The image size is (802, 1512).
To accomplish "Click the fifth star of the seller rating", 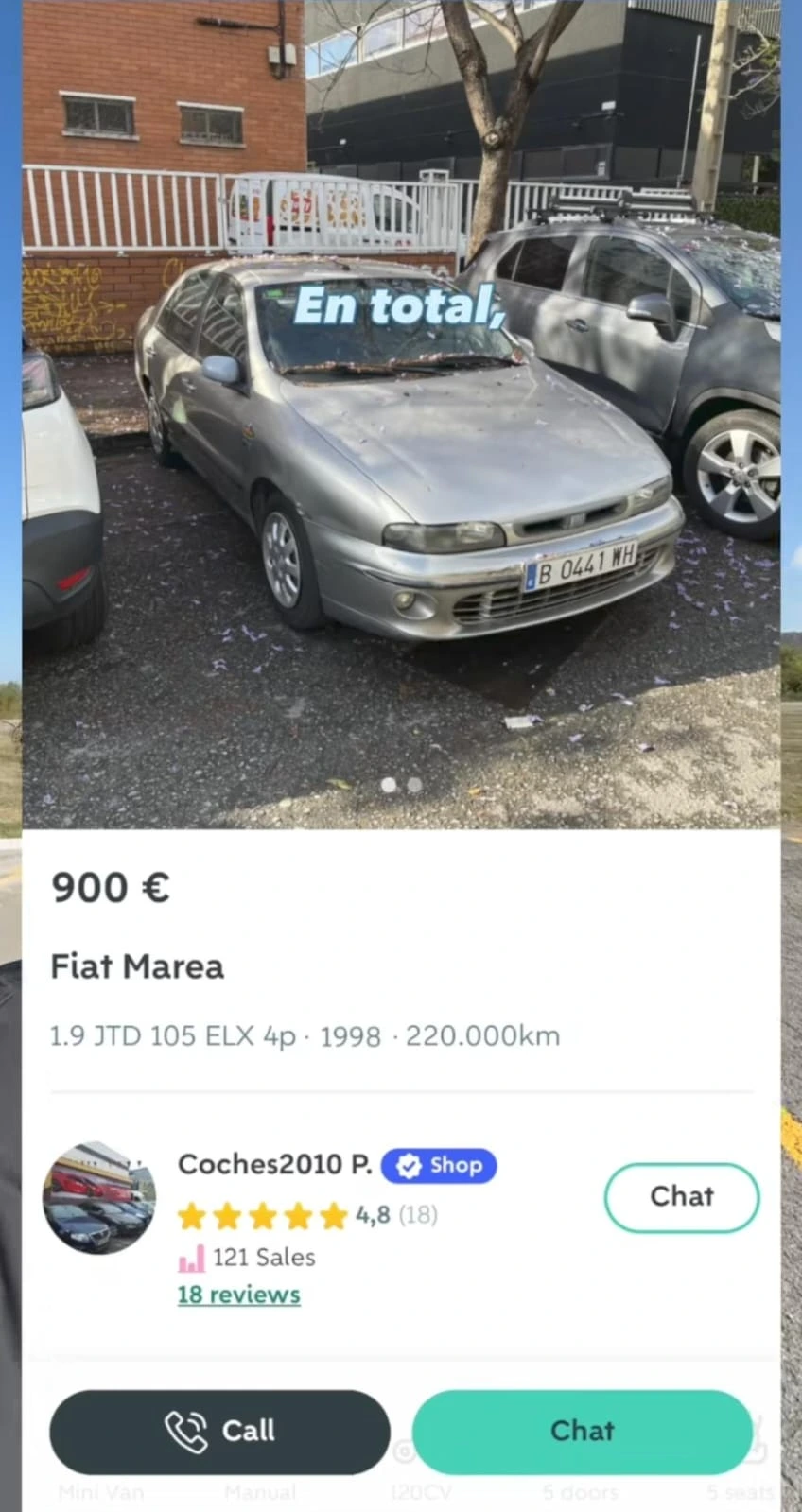I will tap(333, 1216).
